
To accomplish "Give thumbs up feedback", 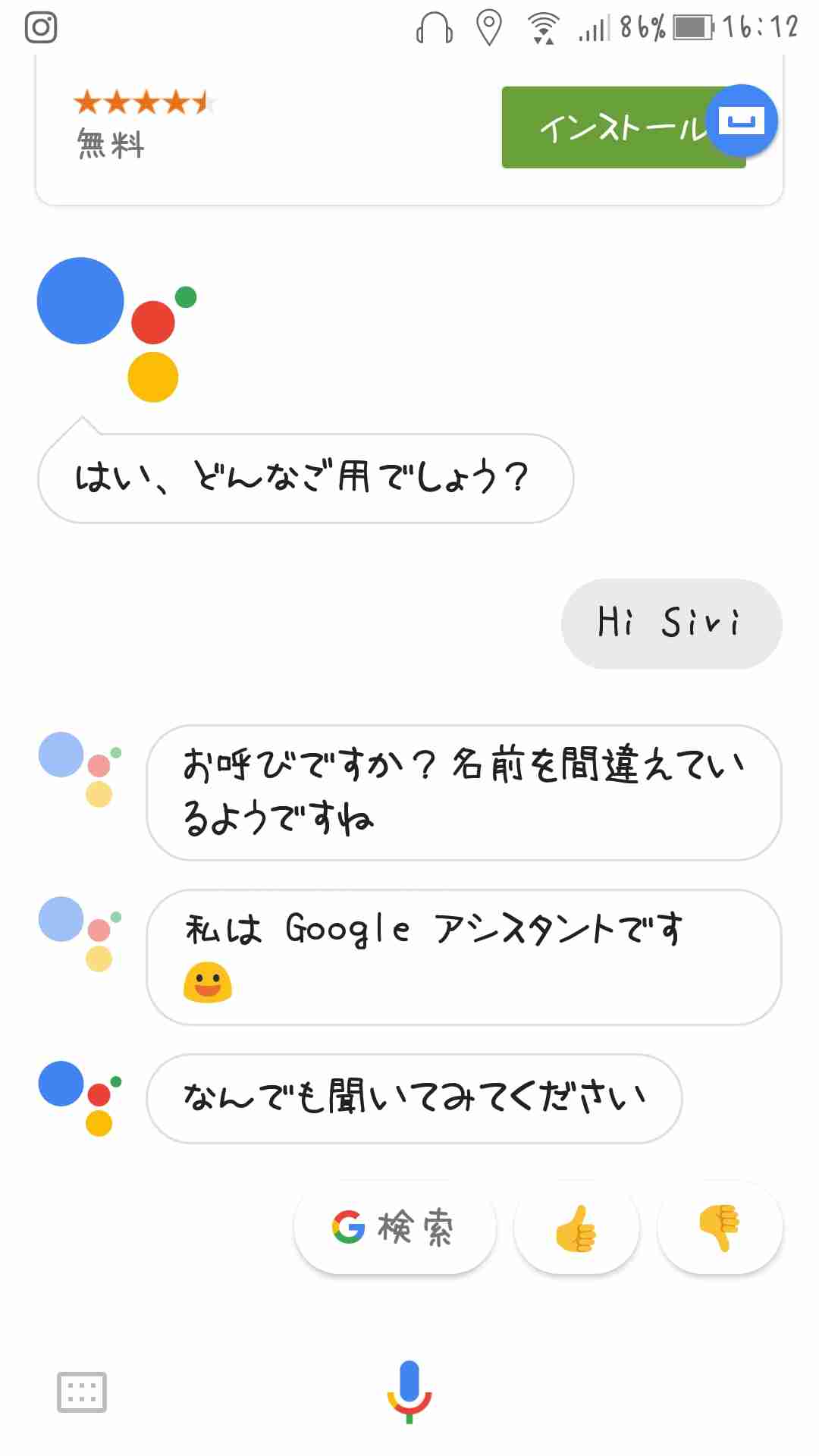I will [x=576, y=1227].
